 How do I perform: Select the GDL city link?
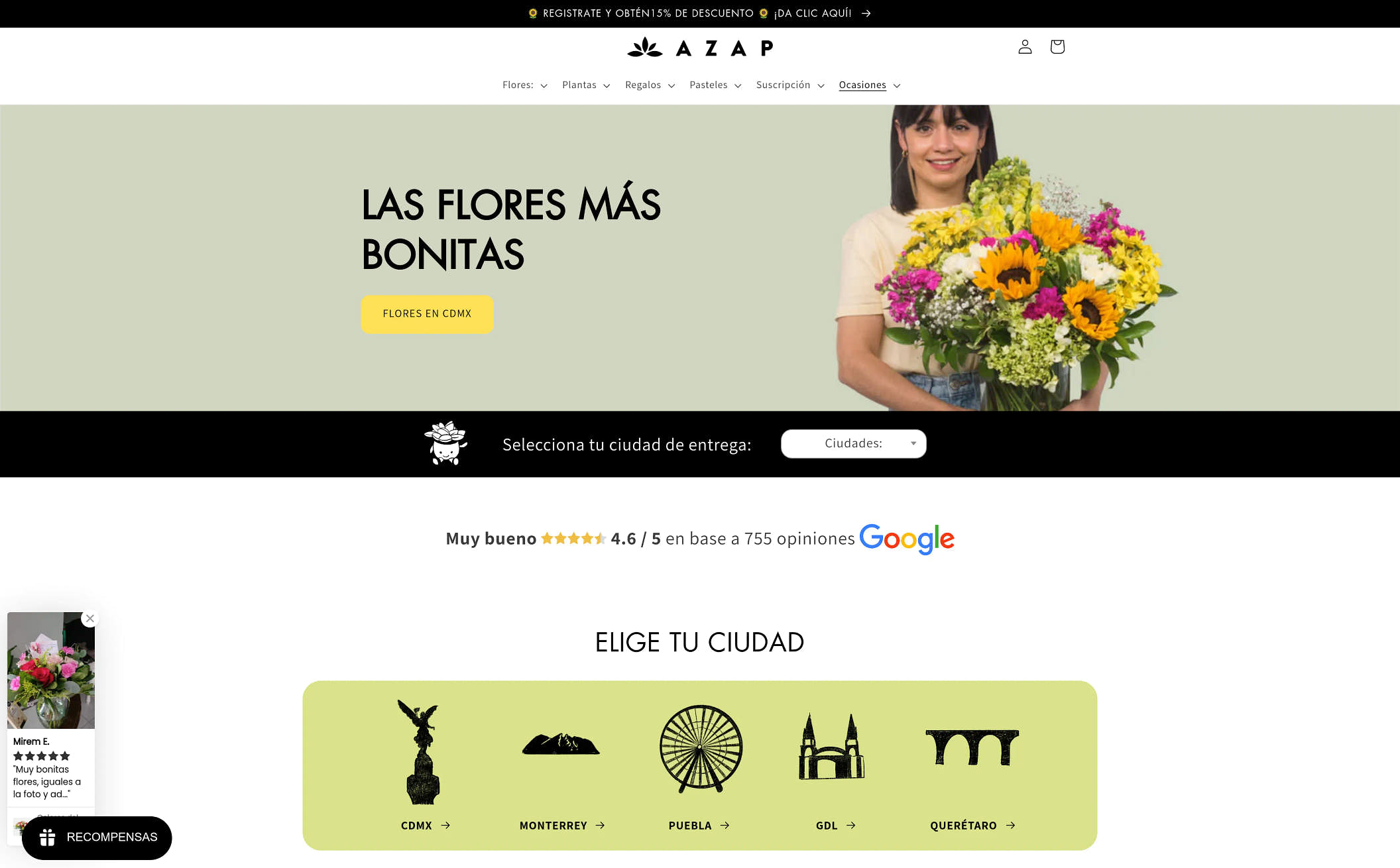(x=835, y=826)
